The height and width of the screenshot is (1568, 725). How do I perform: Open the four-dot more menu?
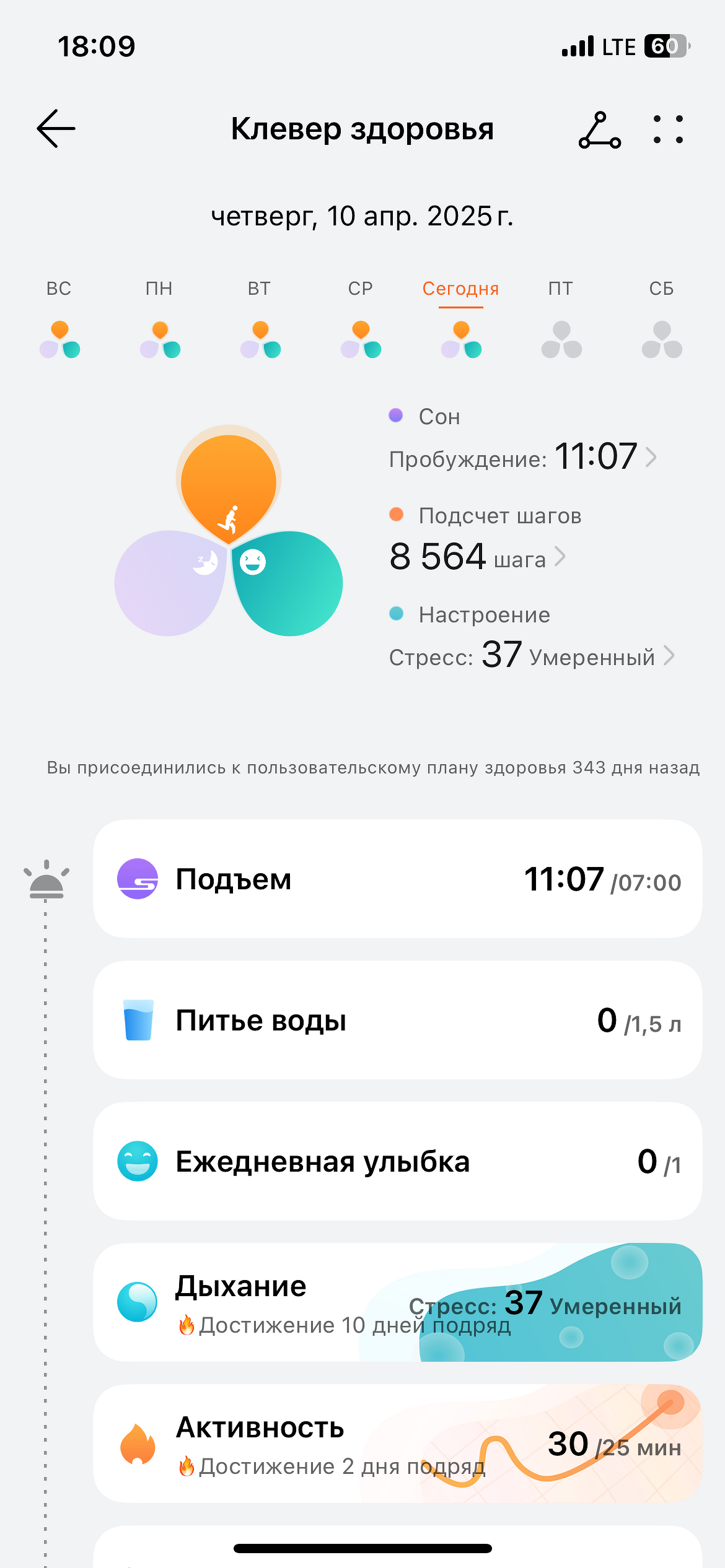click(x=668, y=130)
